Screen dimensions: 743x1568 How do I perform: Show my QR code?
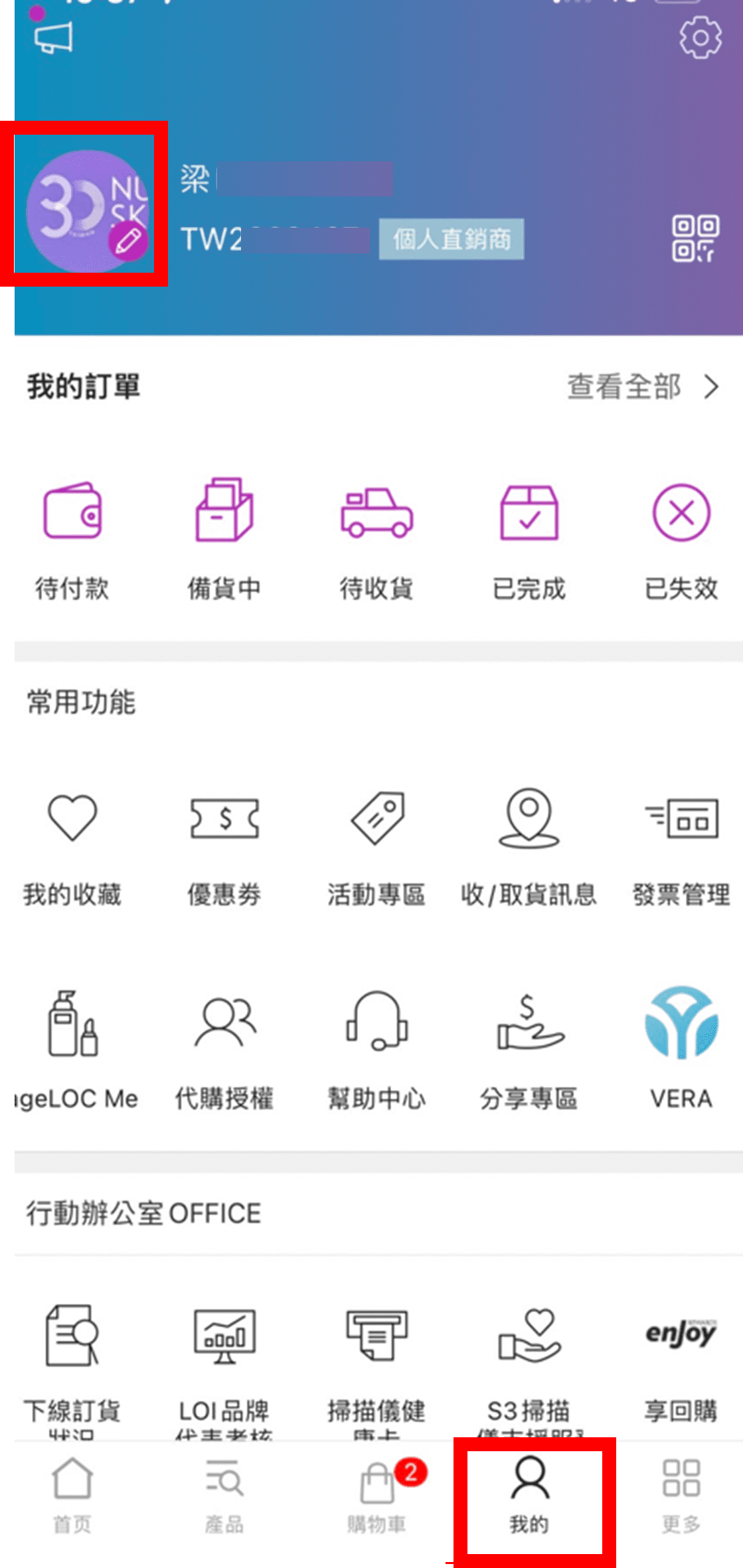(x=695, y=238)
